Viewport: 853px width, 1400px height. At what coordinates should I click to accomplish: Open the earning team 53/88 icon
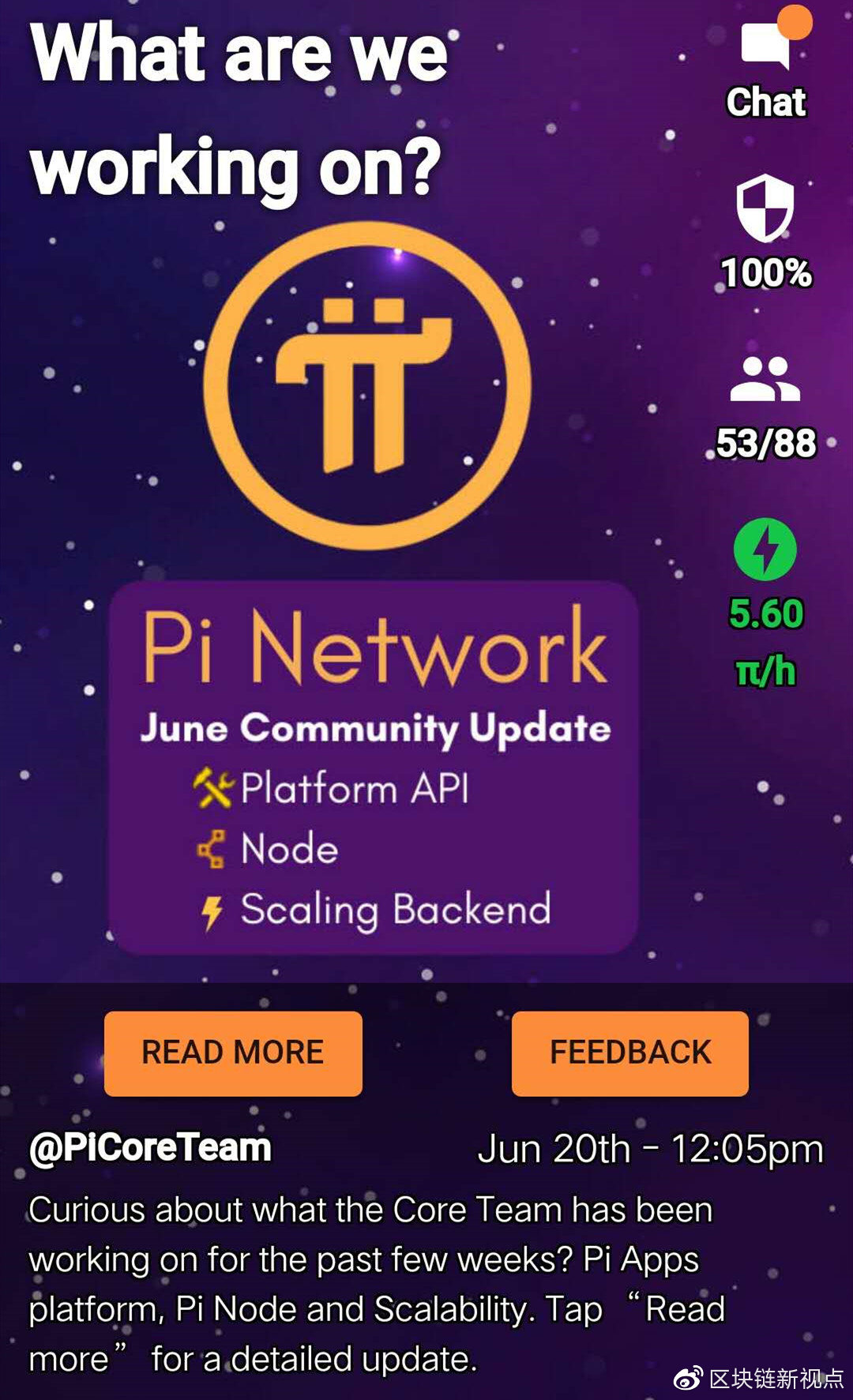(765, 379)
